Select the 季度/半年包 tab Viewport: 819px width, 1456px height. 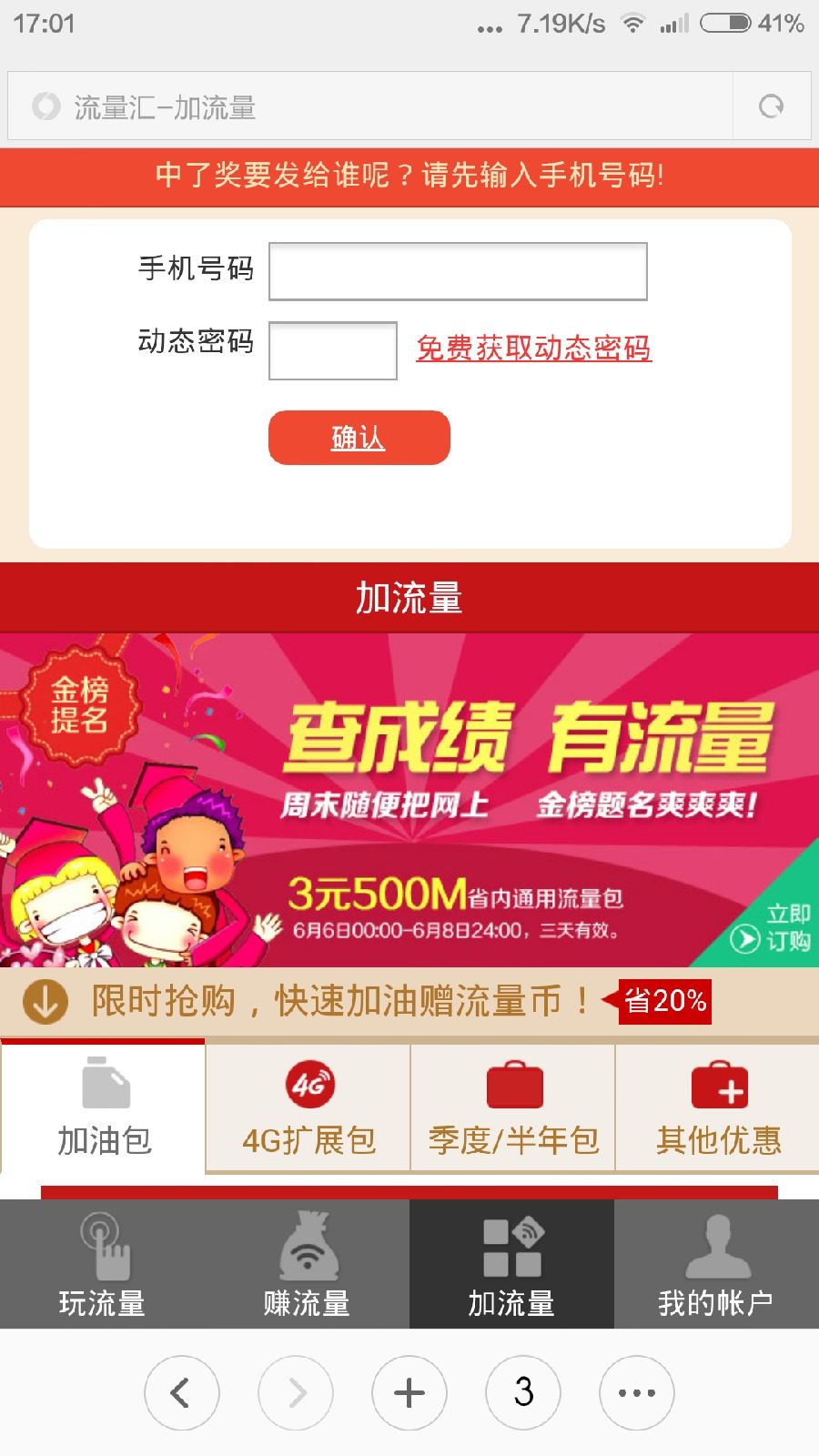pos(511,1137)
